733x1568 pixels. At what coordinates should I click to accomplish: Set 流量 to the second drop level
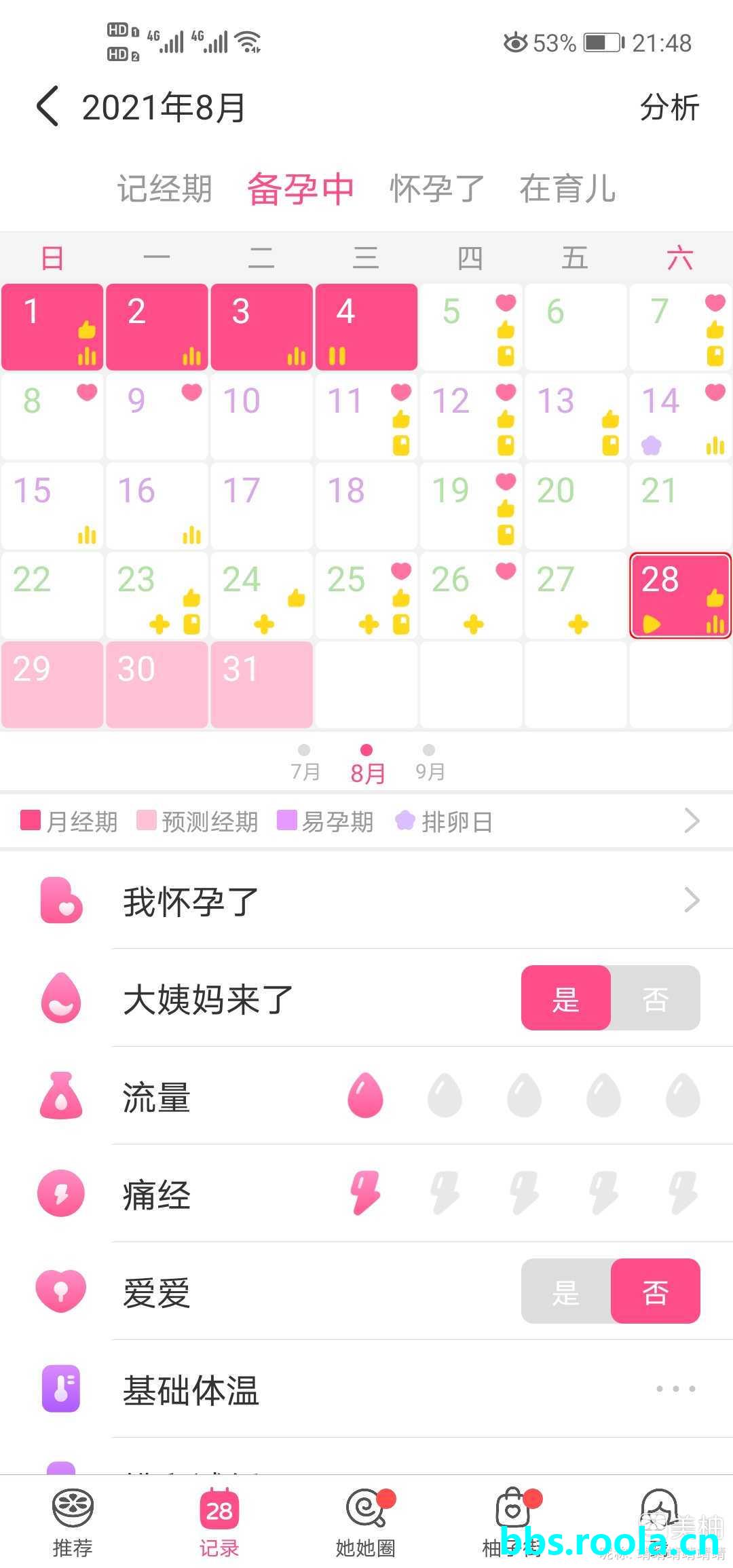445,1096
